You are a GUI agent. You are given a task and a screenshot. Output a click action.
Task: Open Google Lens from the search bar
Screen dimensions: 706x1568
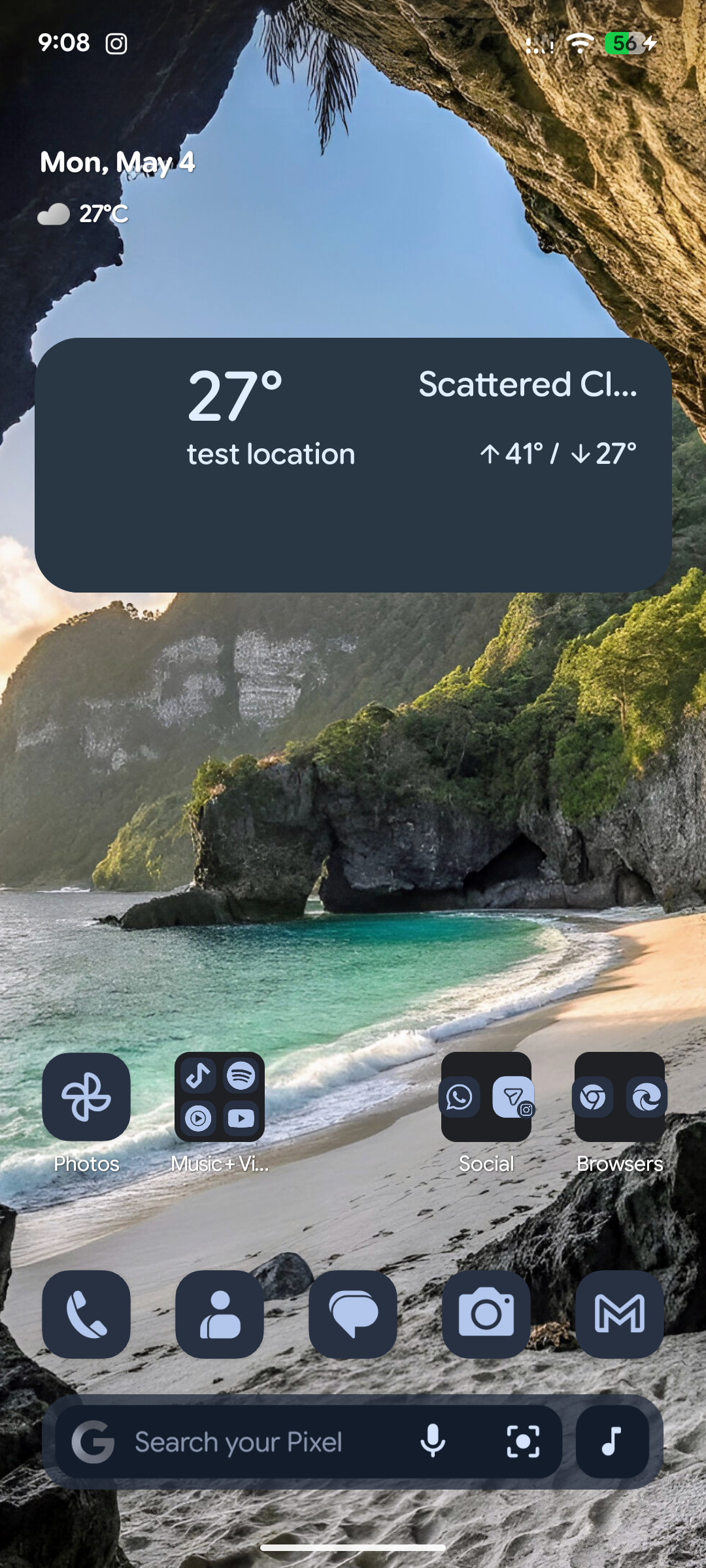point(523,1441)
